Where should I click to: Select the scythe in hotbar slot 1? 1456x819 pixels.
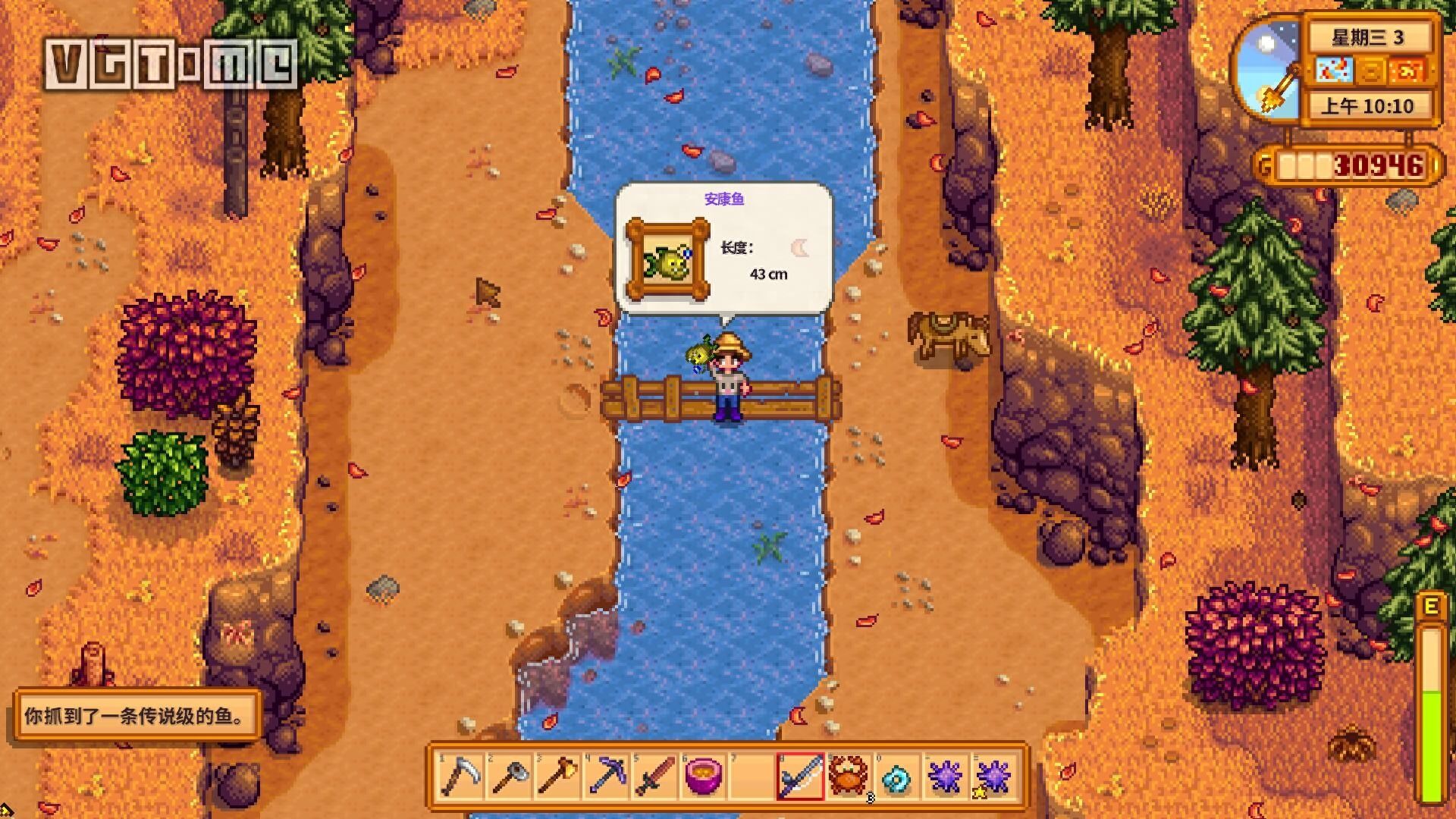click(x=460, y=777)
